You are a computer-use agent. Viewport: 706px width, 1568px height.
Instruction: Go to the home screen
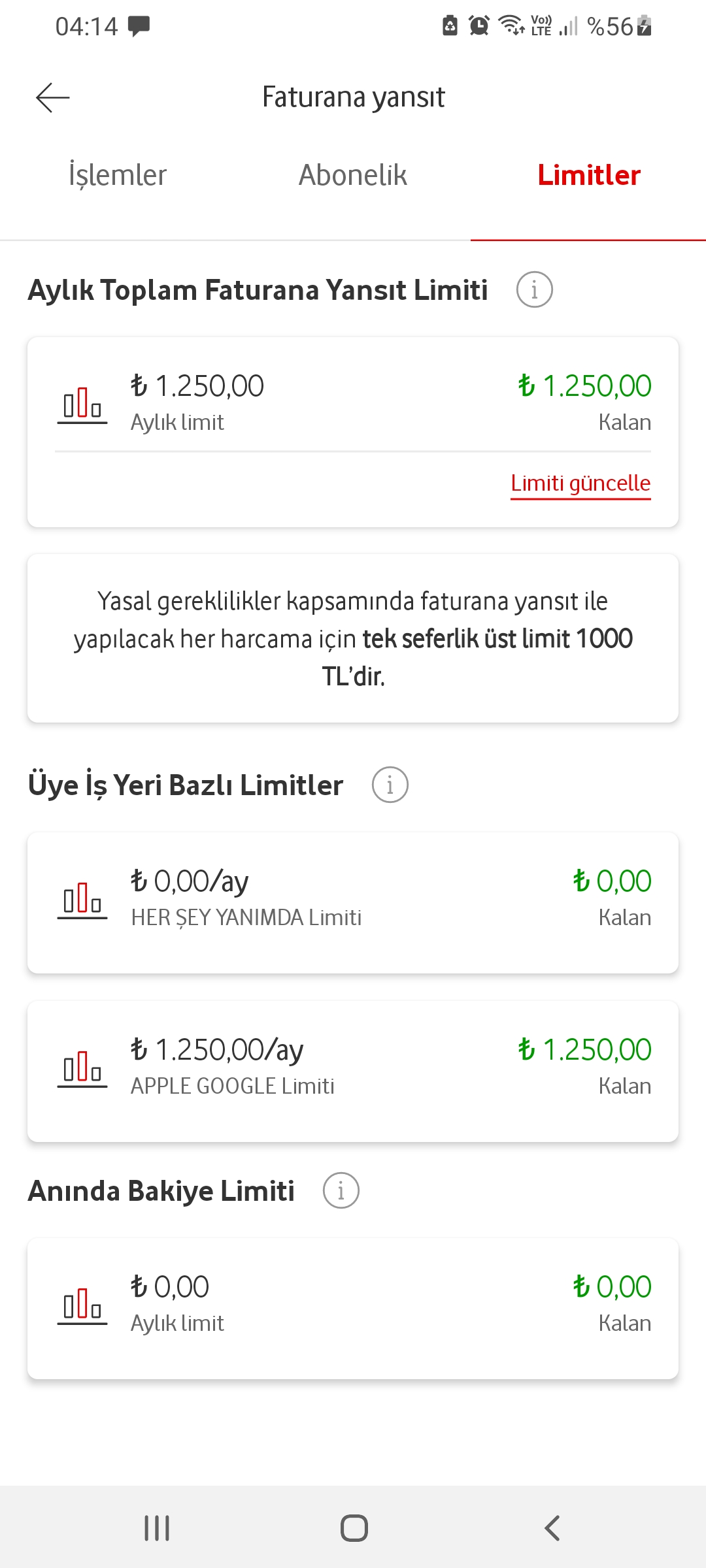[354, 1528]
